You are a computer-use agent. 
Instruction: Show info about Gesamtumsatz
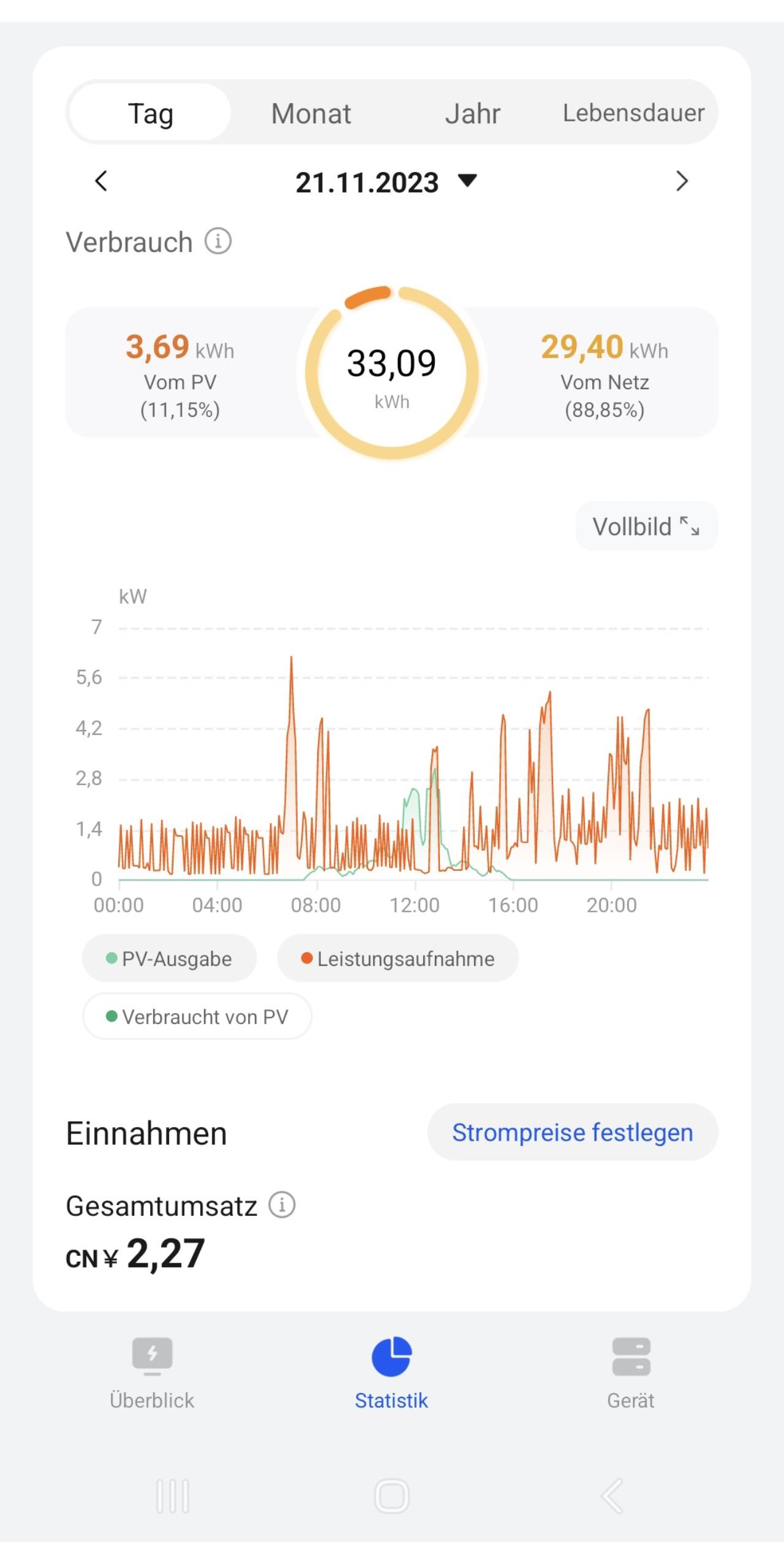pyautogui.click(x=282, y=1206)
